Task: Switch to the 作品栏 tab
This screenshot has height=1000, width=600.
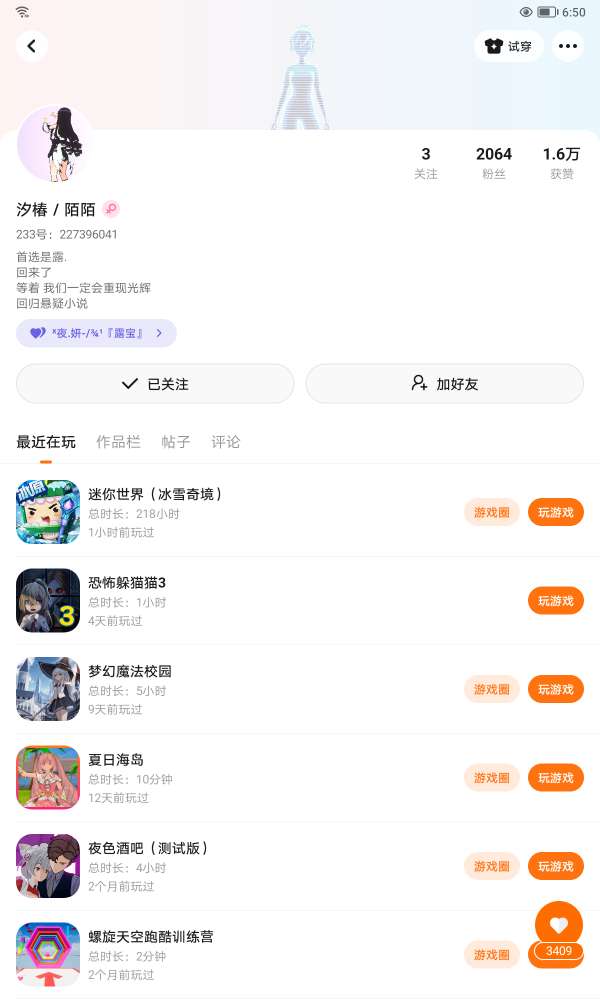Action: point(118,442)
